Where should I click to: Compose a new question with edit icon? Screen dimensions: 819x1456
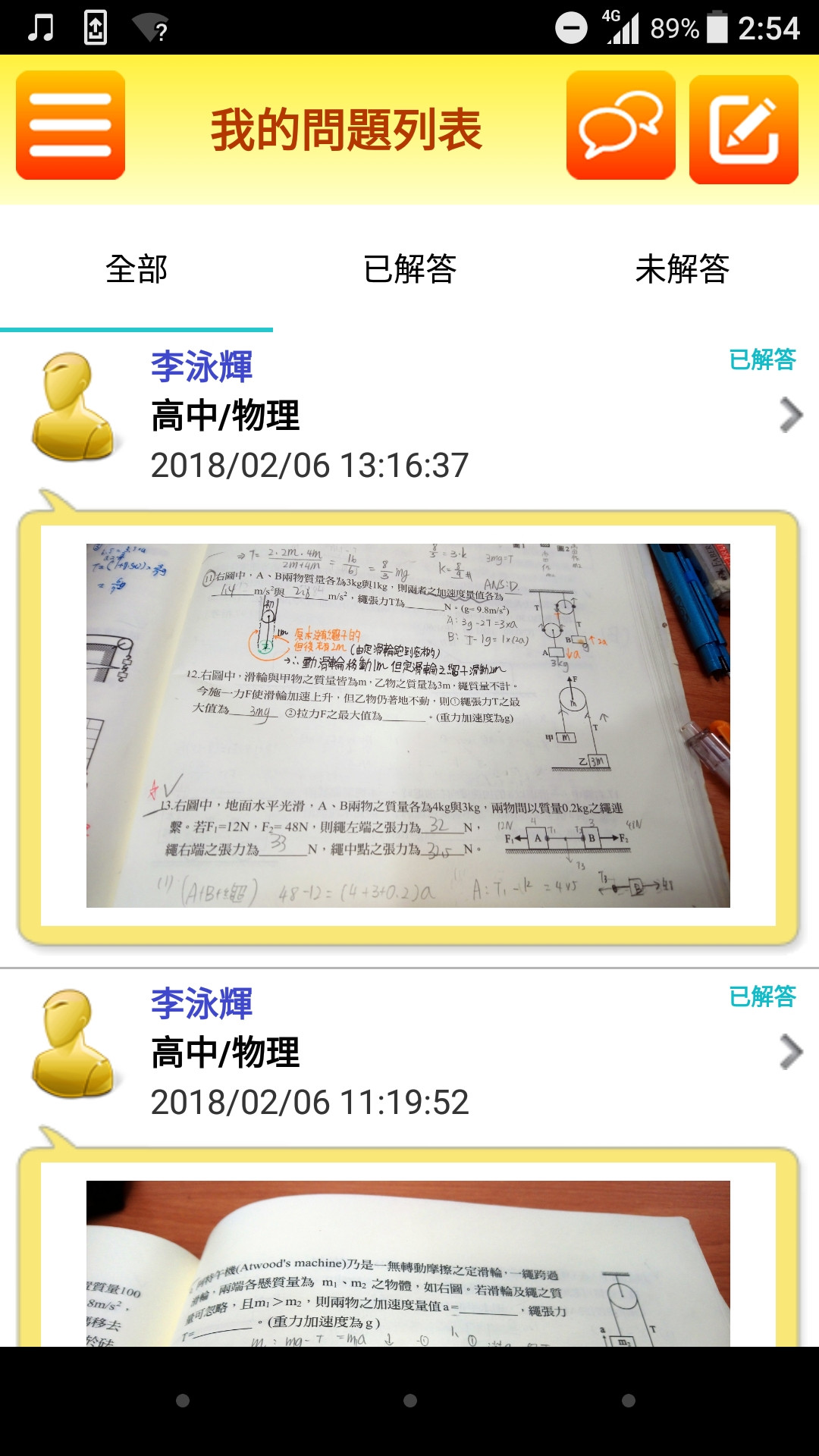pos(743,129)
